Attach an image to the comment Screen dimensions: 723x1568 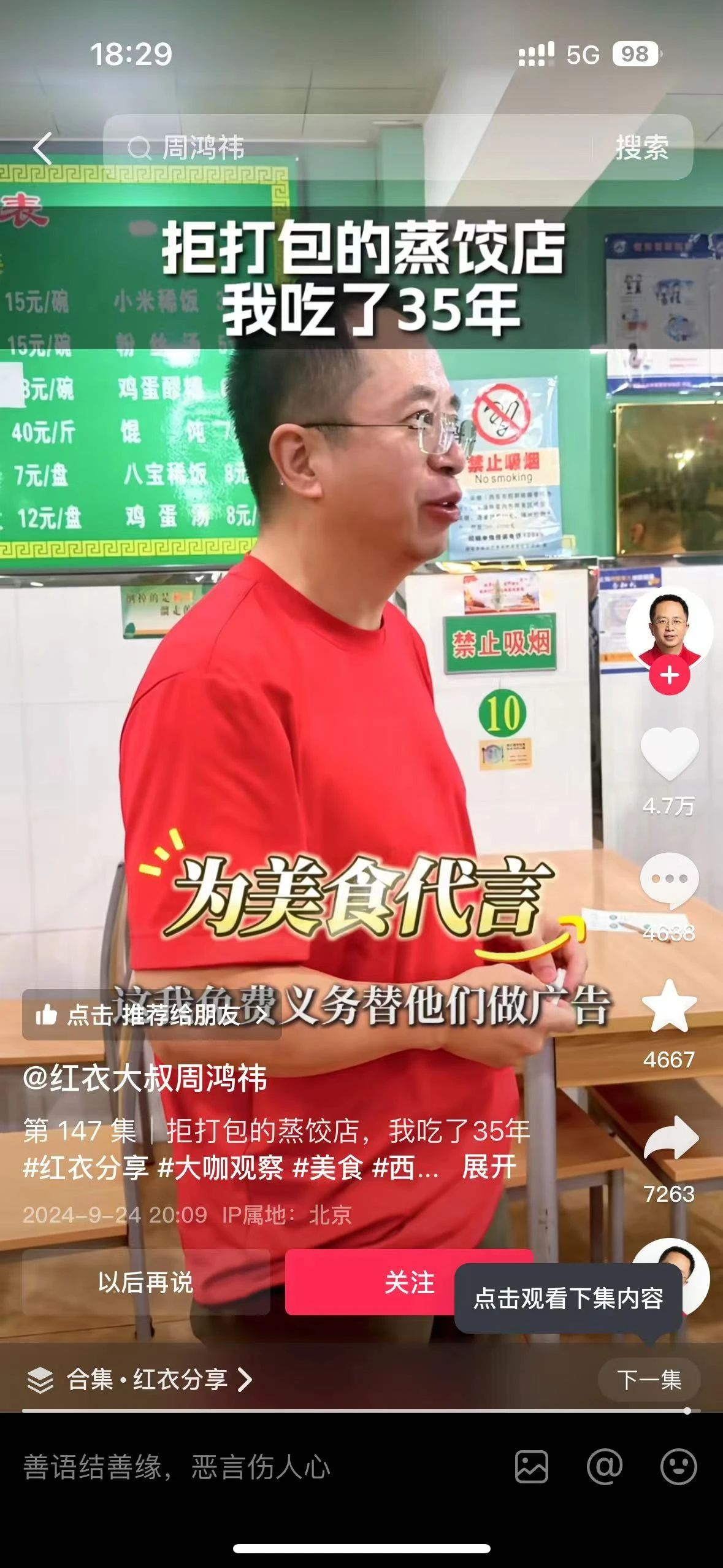pos(532,1467)
